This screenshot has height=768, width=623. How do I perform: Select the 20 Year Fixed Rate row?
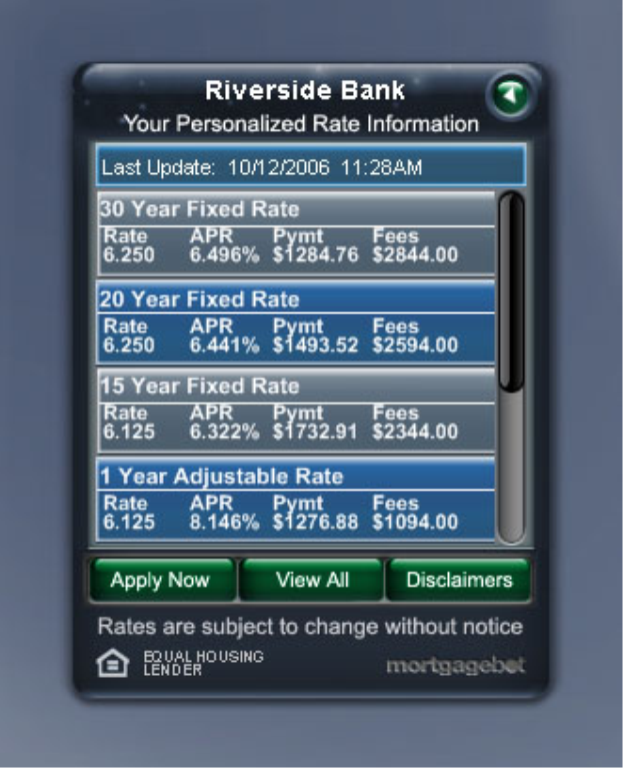[296, 322]
